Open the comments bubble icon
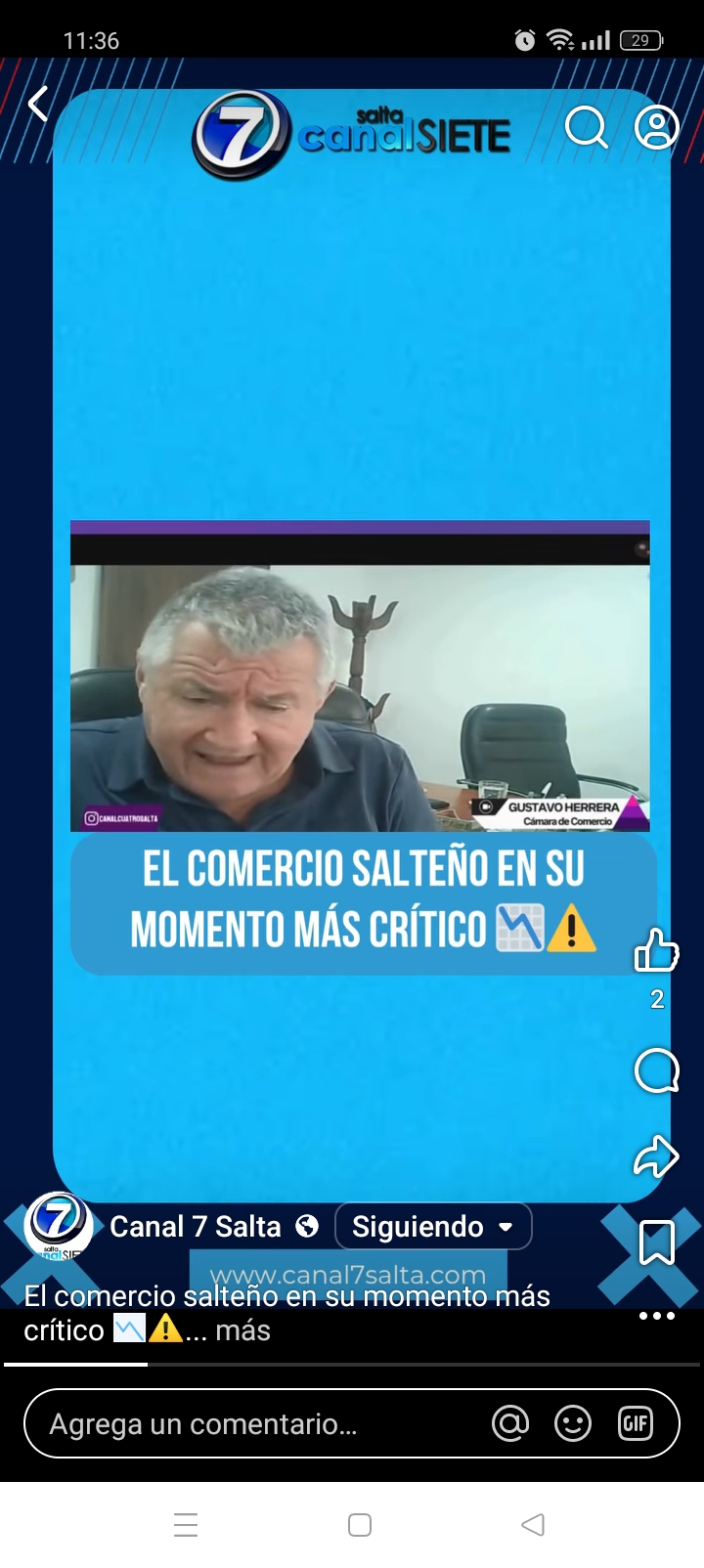The width and height of the screenshot is (704, 1568). pos(656,1071)
